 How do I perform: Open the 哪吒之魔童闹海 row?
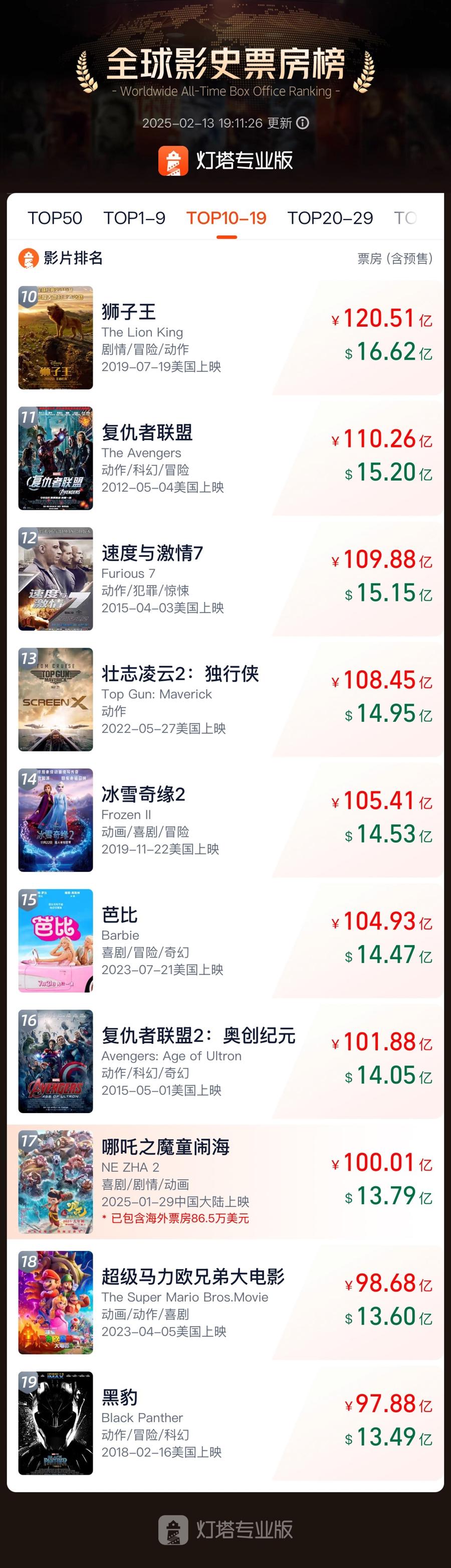point(225,1181)
